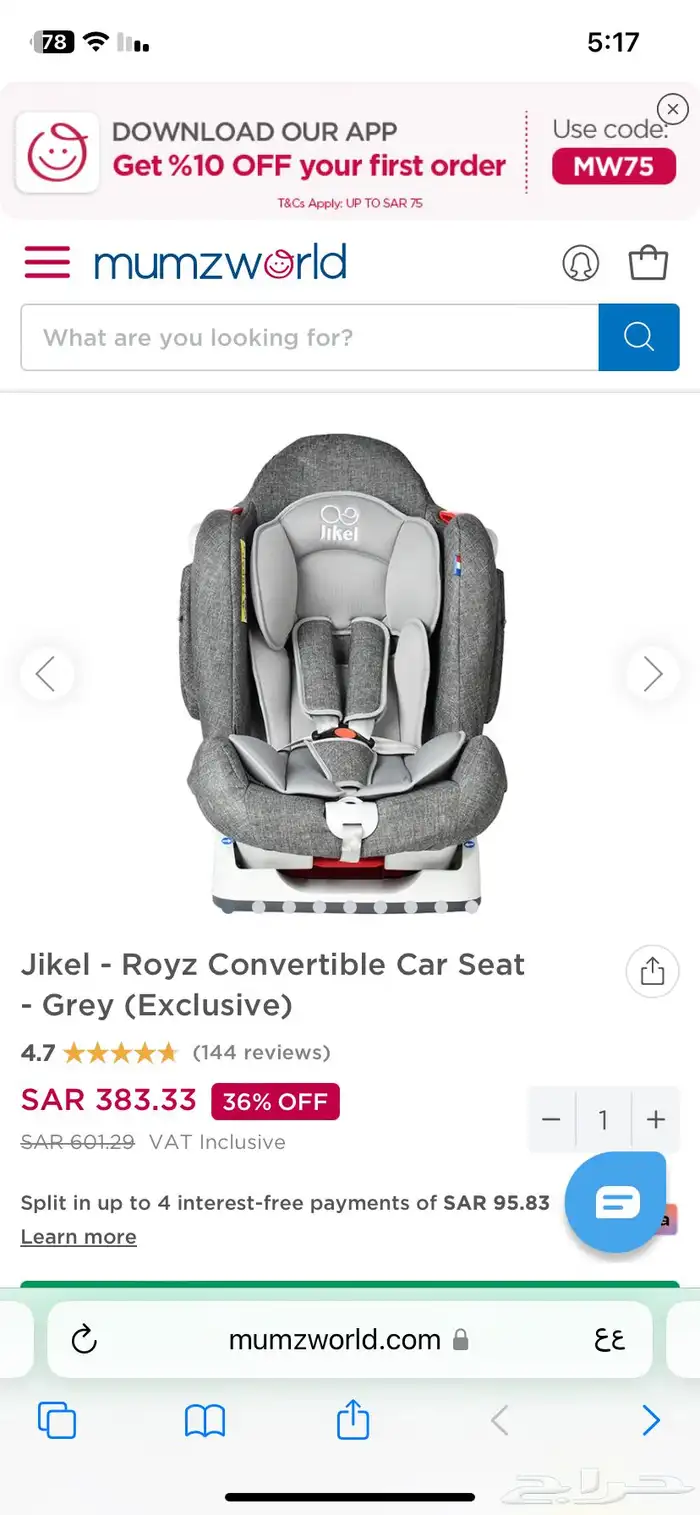Tap the 'What are you looking for?' search field
This screenshot has height=1515, width=700.
pos(310,338)
